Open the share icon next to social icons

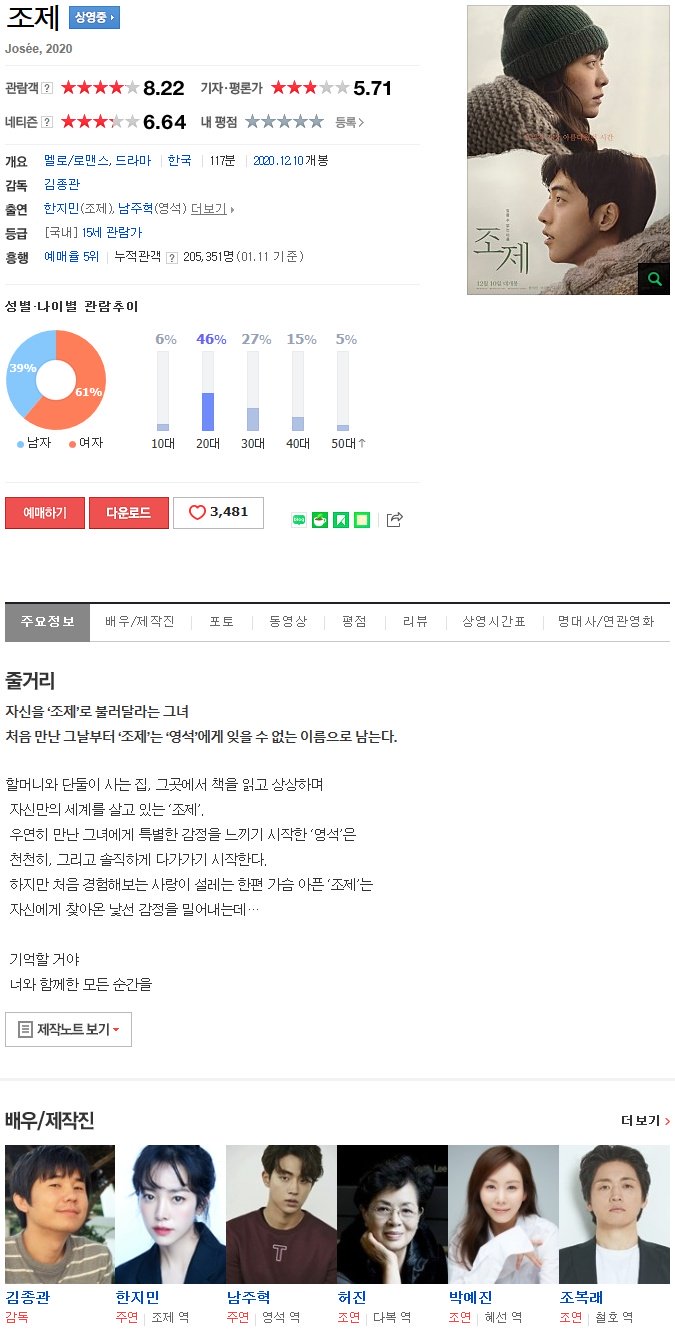point(394,519)
